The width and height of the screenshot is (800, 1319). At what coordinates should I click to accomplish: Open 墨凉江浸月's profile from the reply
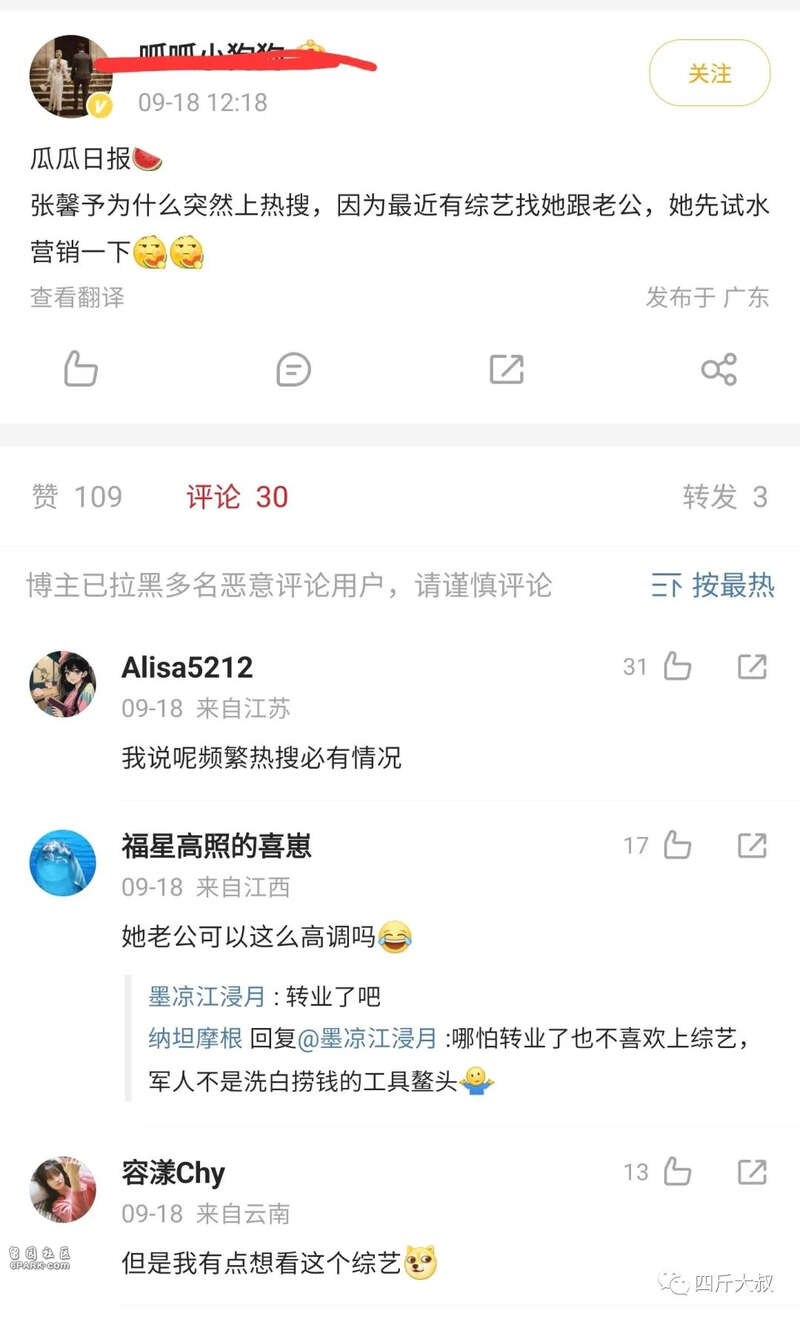tap(207, 996)
